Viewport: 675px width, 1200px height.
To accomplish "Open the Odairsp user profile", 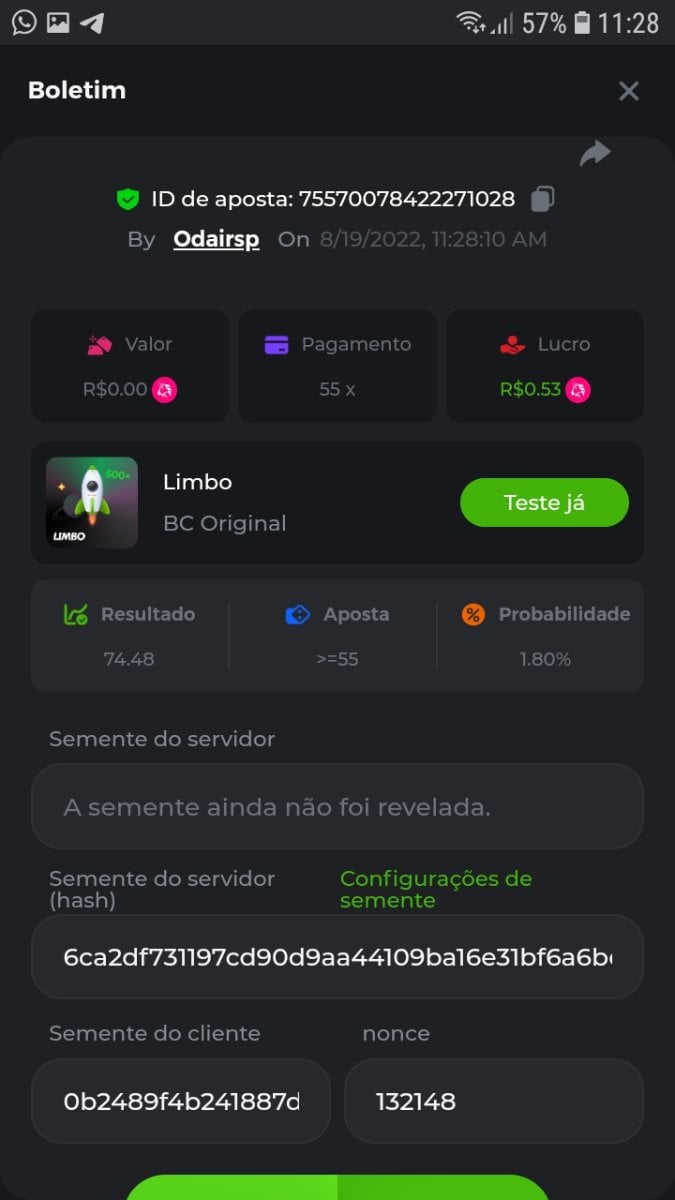I will pos(216,240).
